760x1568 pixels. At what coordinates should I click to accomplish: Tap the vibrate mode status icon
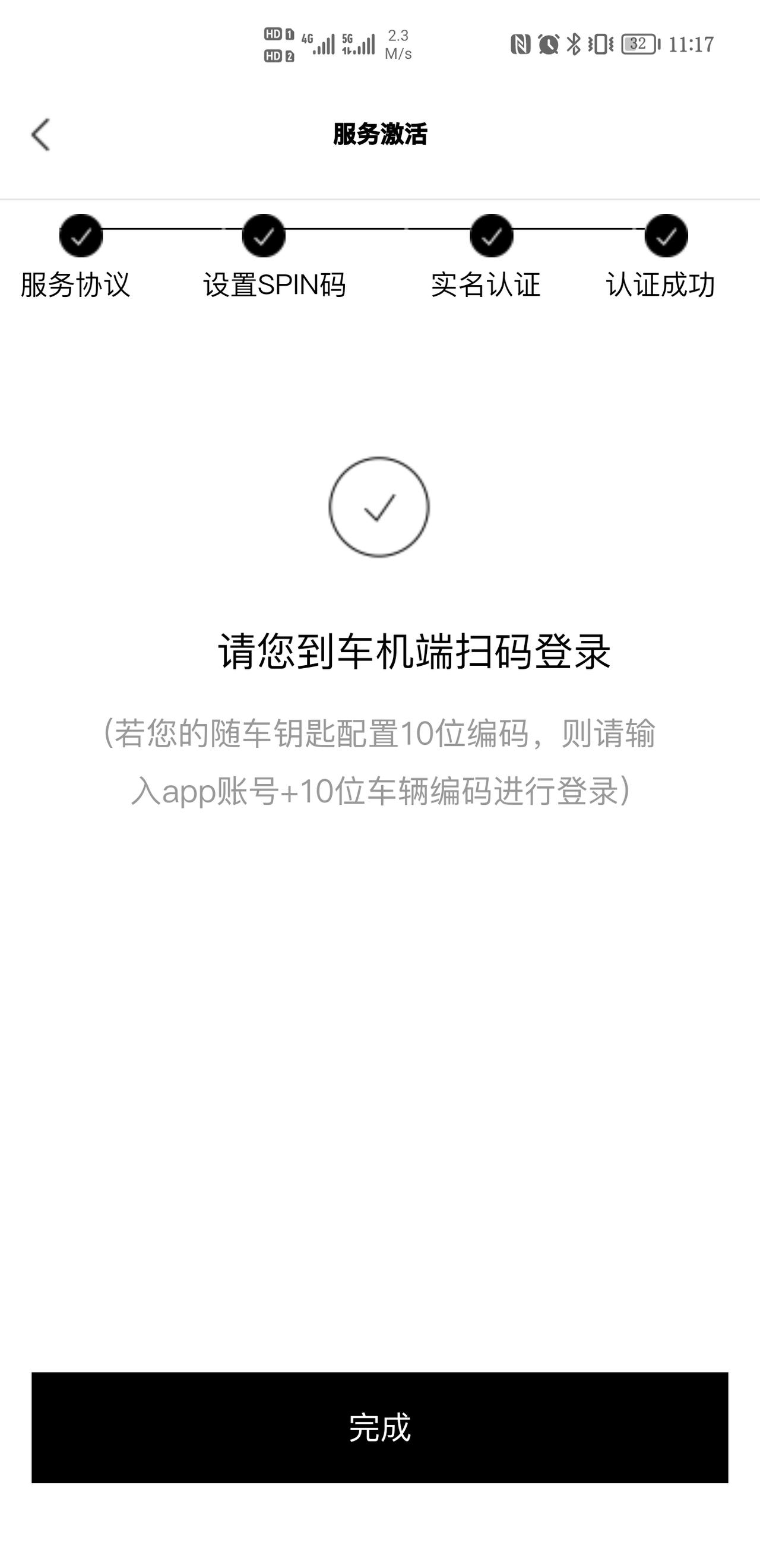pyautogui.click(x=600, y=45)
